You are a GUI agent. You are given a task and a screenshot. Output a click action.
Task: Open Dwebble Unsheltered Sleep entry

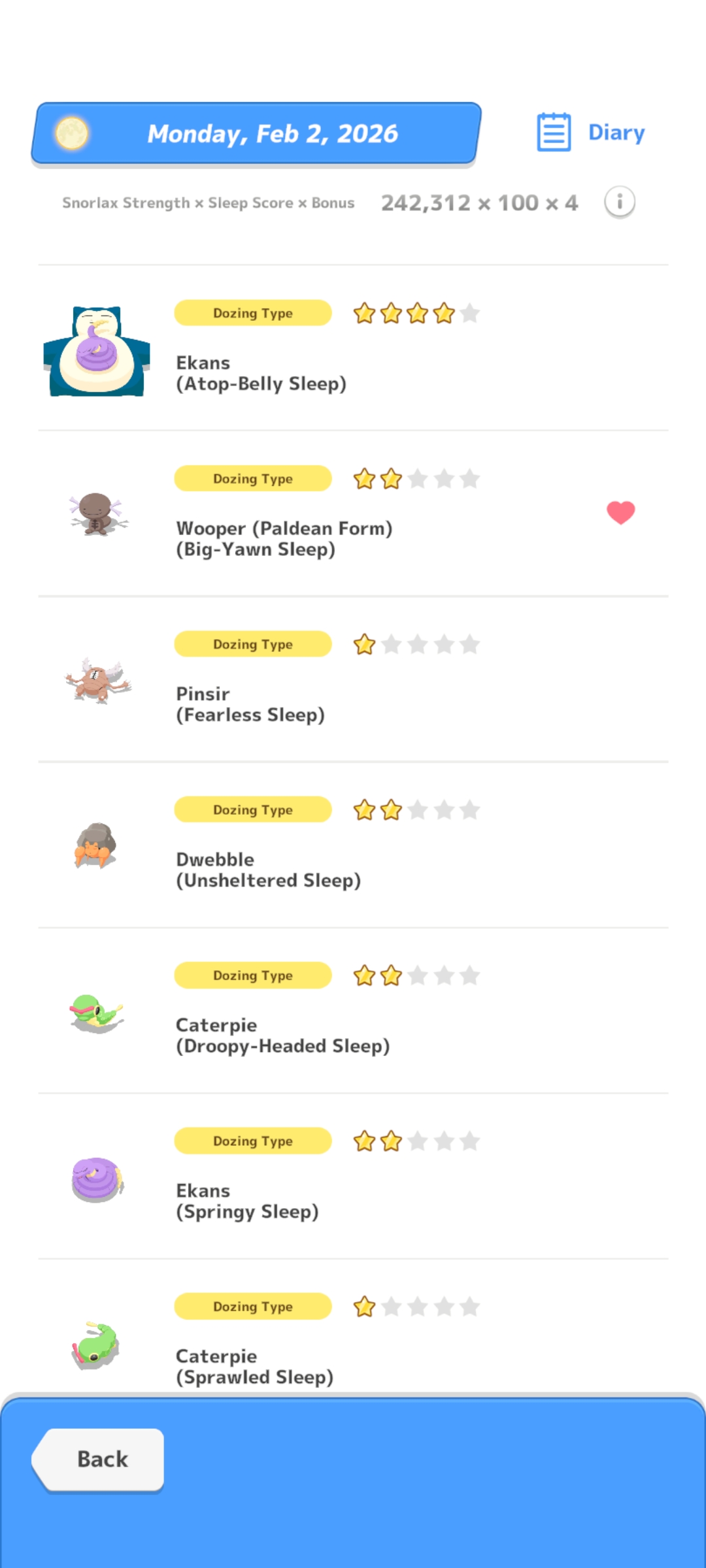tap(268, 870)
